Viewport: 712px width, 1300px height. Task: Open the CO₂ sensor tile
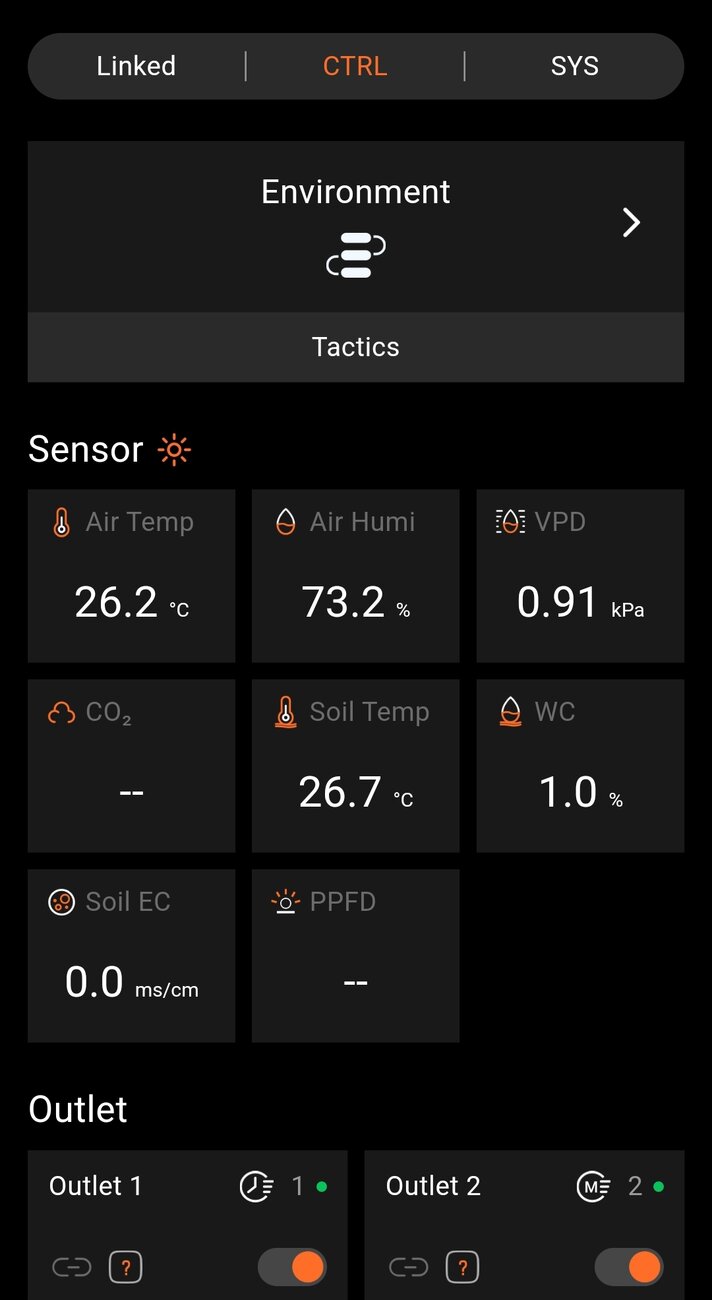click(132, 766)
